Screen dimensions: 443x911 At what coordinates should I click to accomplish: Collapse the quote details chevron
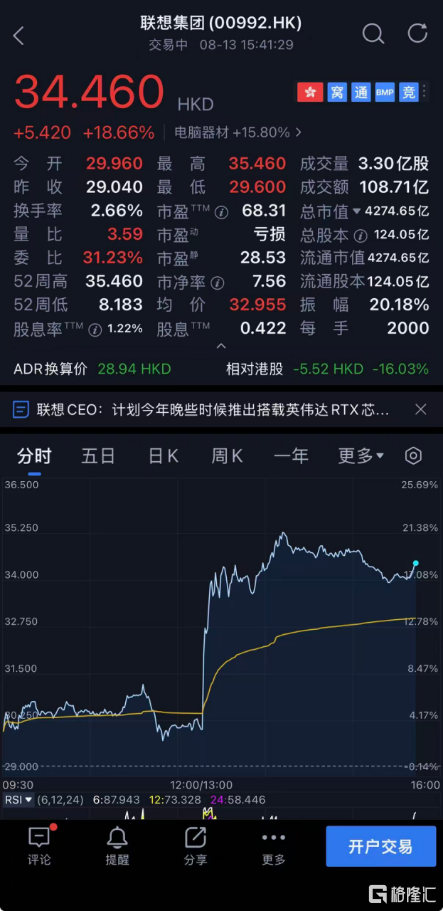tap(221, 346)
